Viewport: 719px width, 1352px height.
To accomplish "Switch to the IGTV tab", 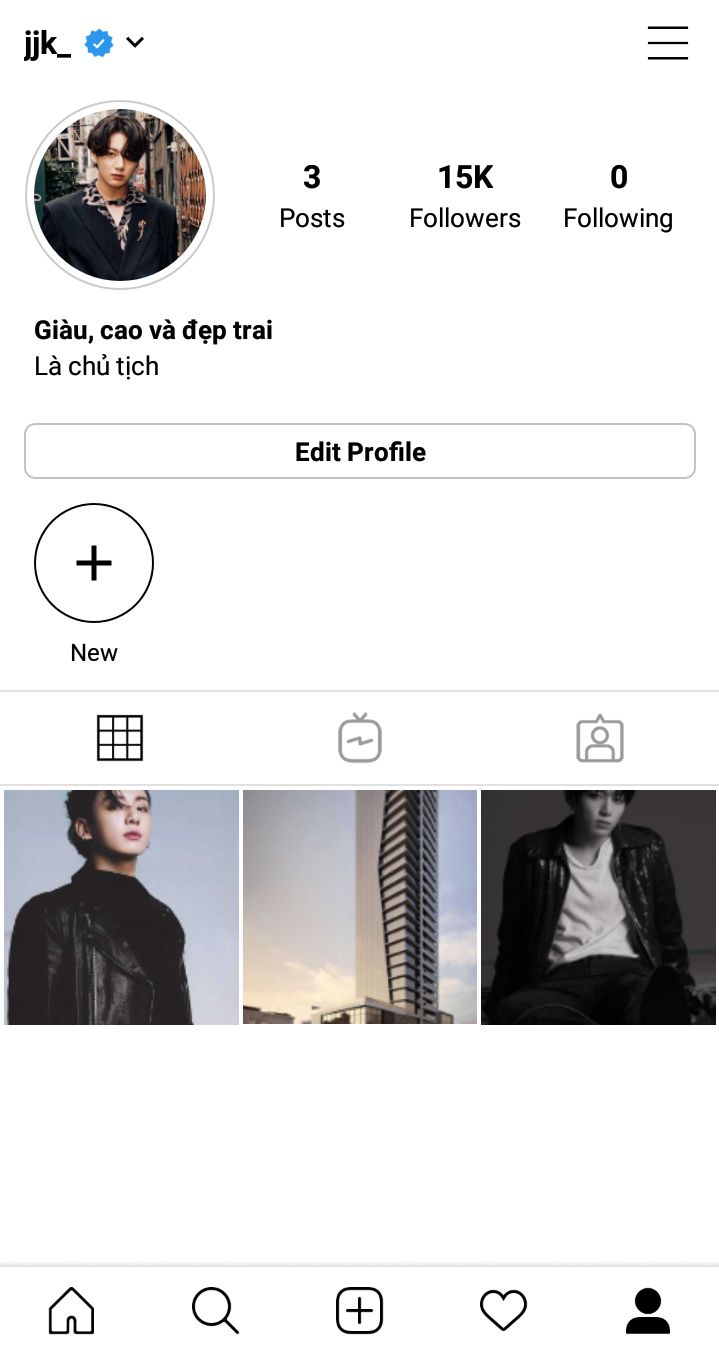I will [x=360, y=739].
